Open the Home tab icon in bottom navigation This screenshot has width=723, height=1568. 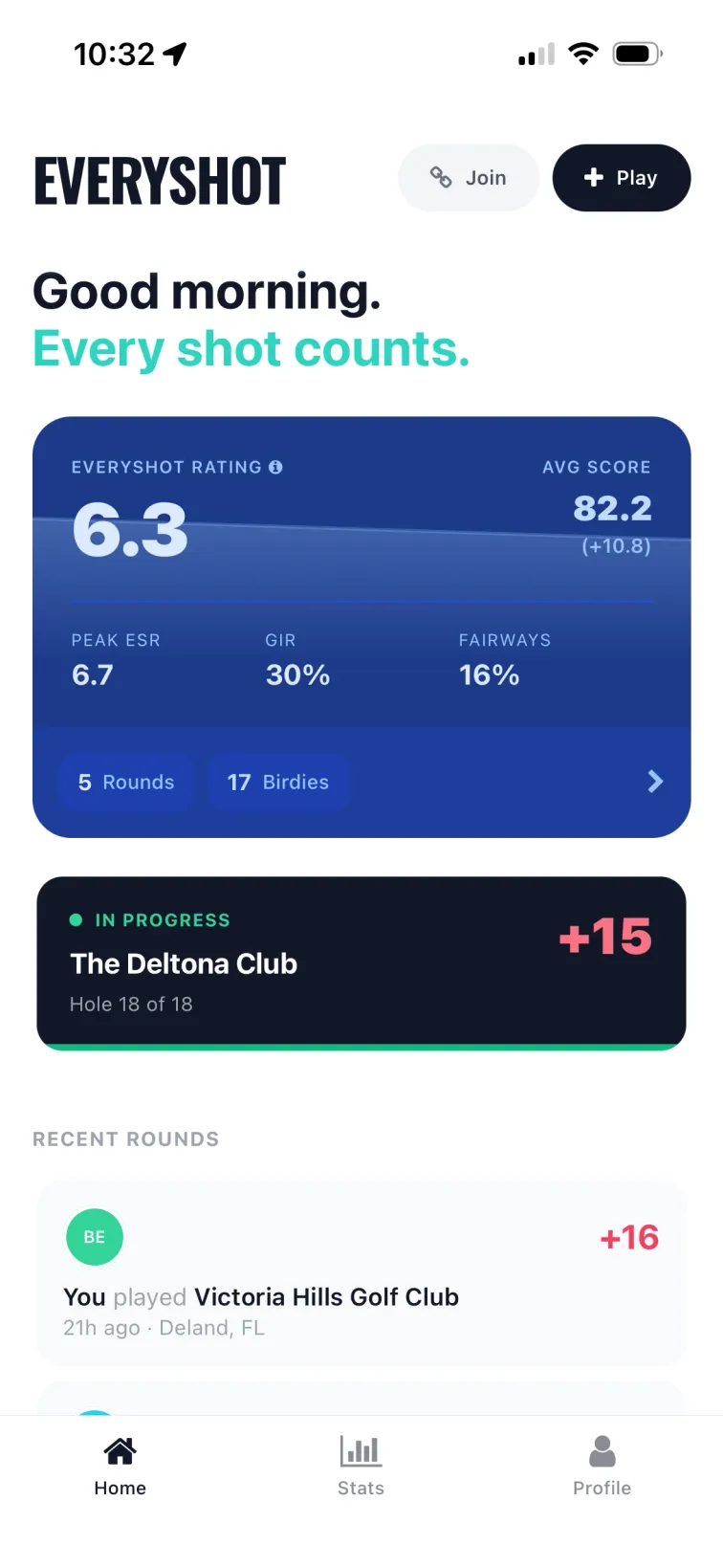click(x=119, y=1450)
